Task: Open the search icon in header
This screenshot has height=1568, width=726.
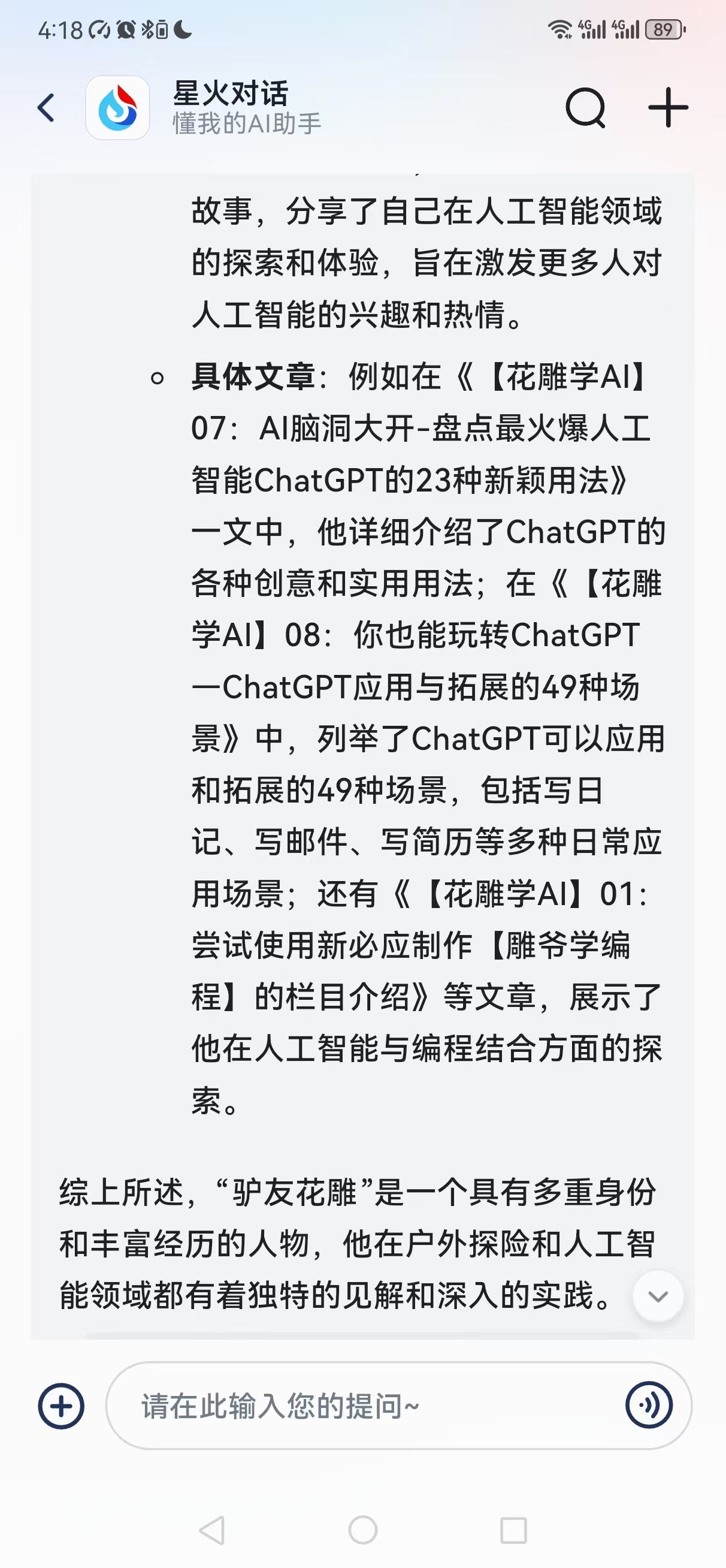Action: [x=585, y=108]
